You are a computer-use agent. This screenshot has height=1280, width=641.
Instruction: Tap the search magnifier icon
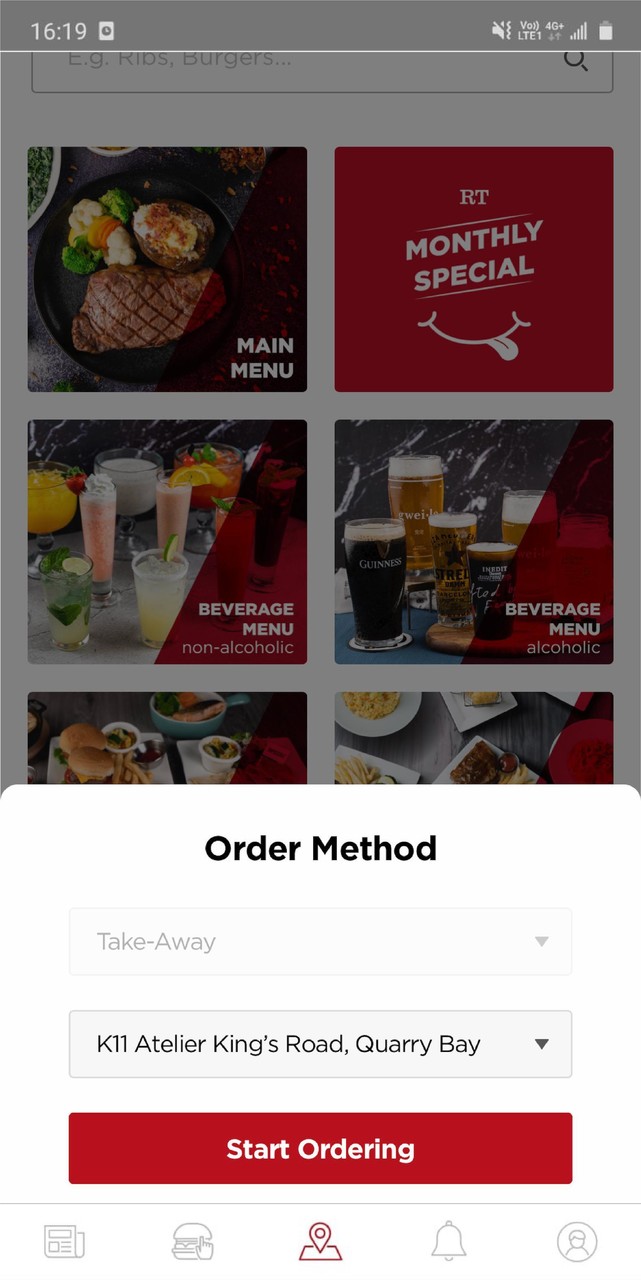(x=576, y=62)
